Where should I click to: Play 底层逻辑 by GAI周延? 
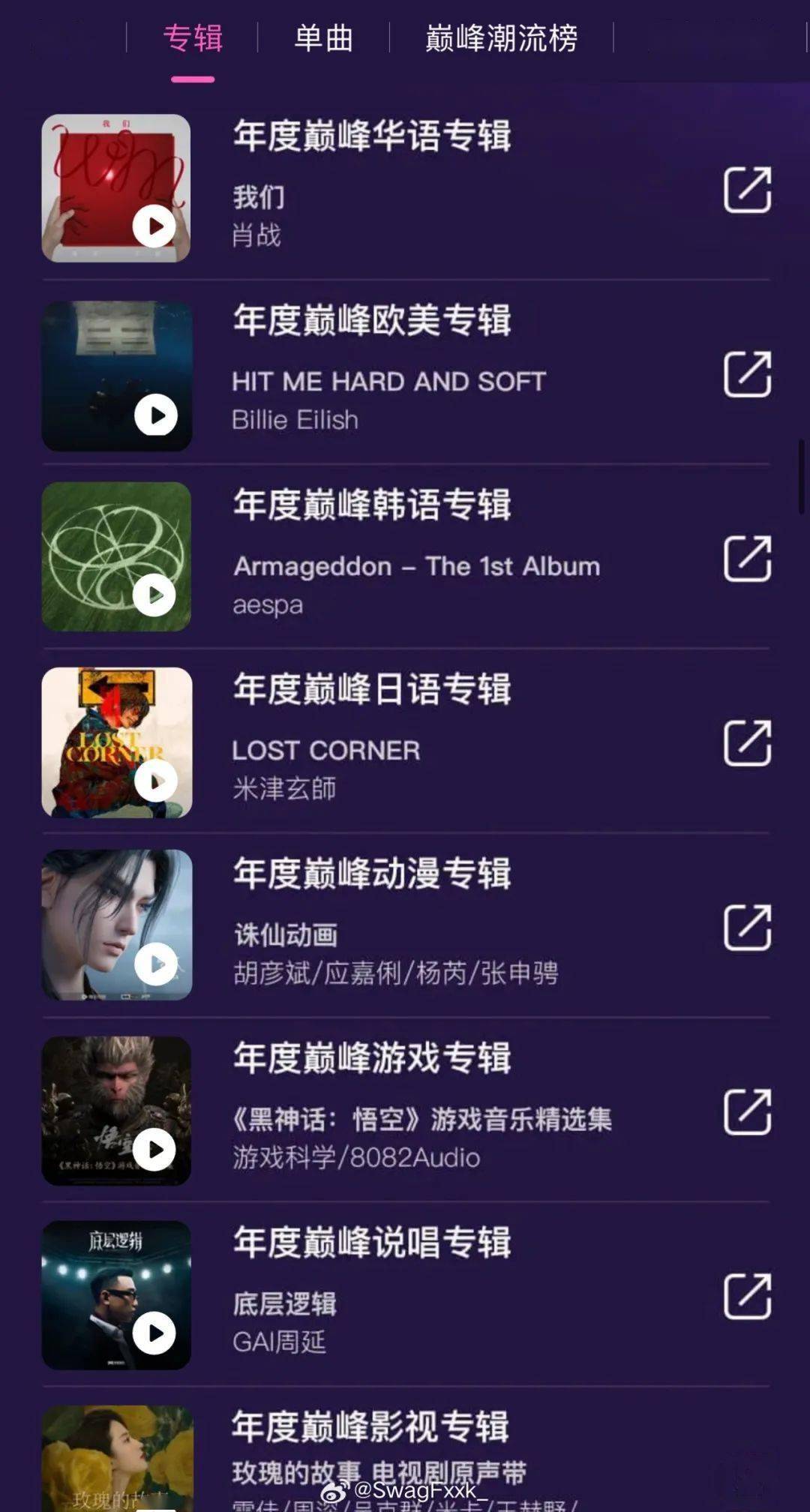(x=154, y=1333)
